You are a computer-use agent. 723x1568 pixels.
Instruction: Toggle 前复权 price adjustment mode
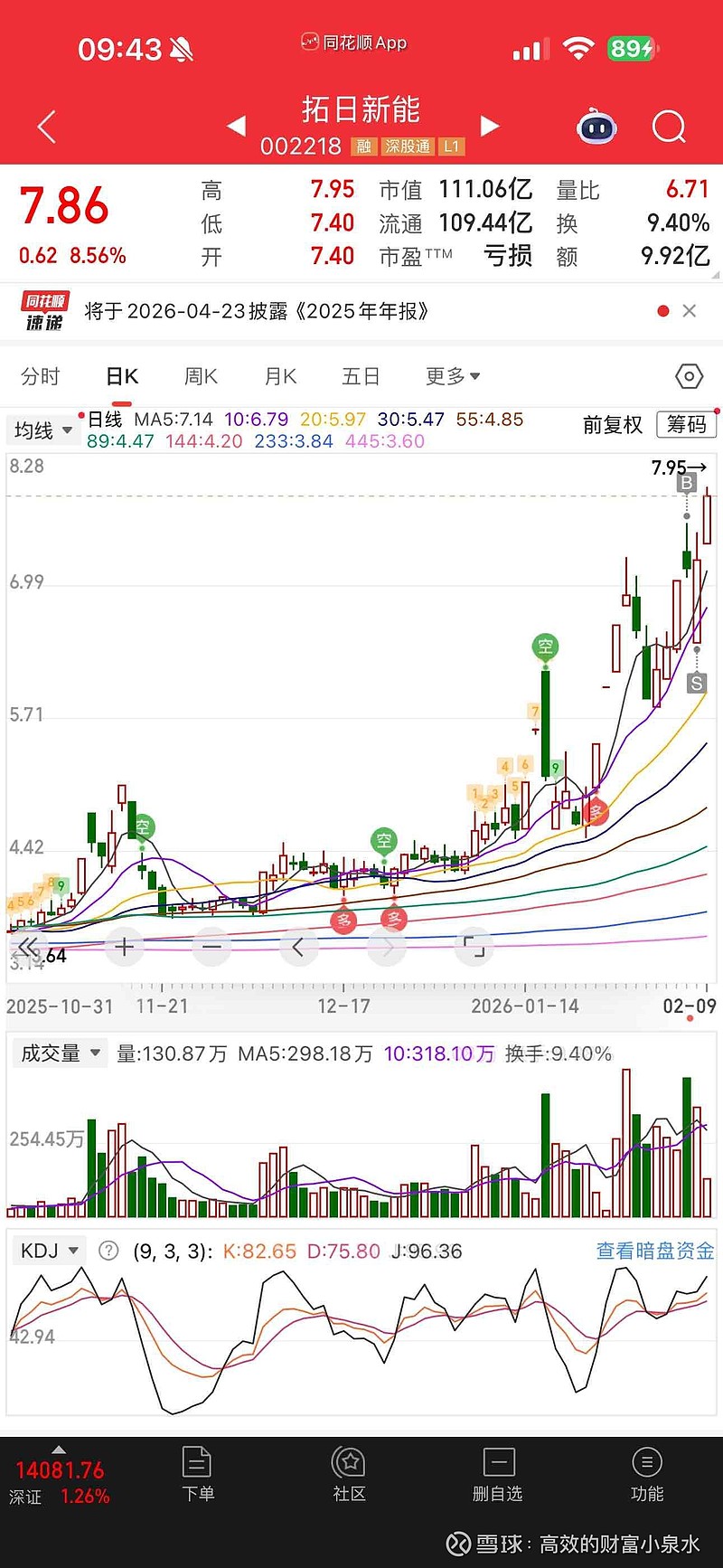612,425
